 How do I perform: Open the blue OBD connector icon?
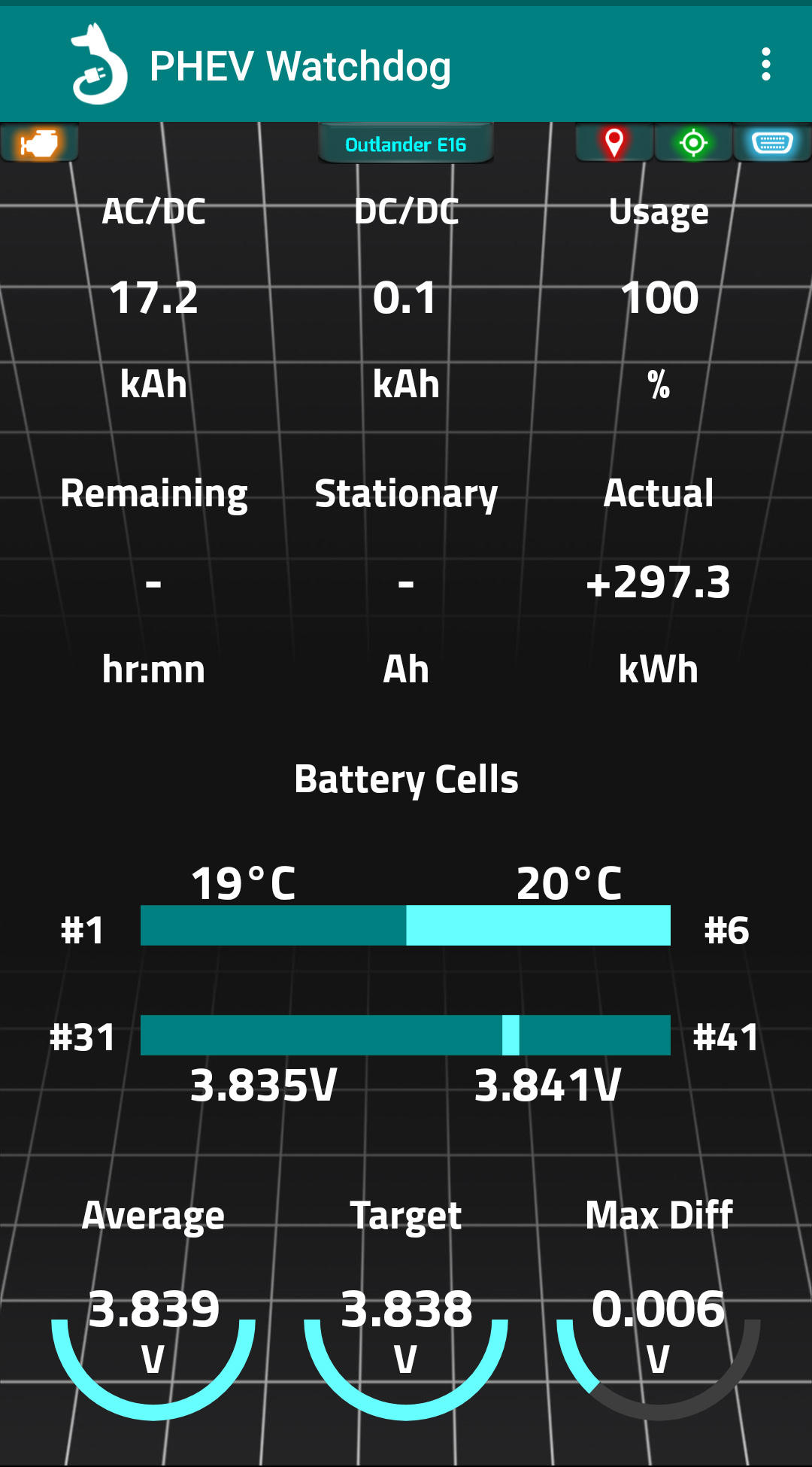click(772, 142)
